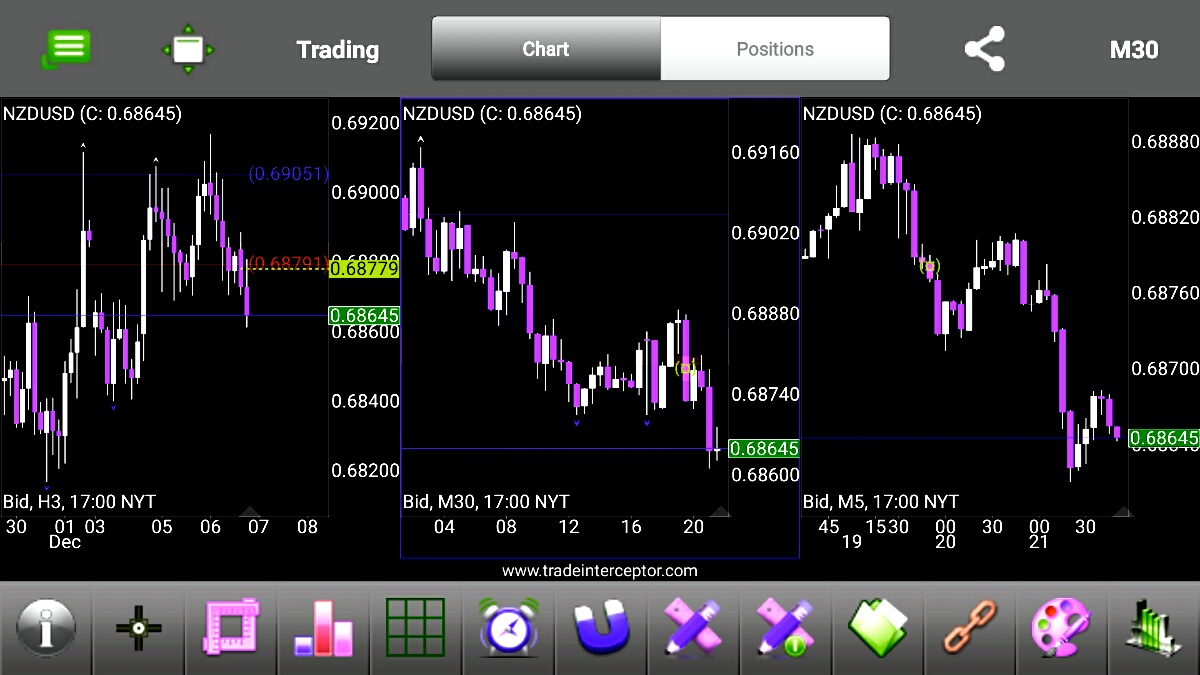Toggle the magnet snap tool
The height and width of the screenshot is (675, 1200).
pyautogui.click(x=600, y=629)
